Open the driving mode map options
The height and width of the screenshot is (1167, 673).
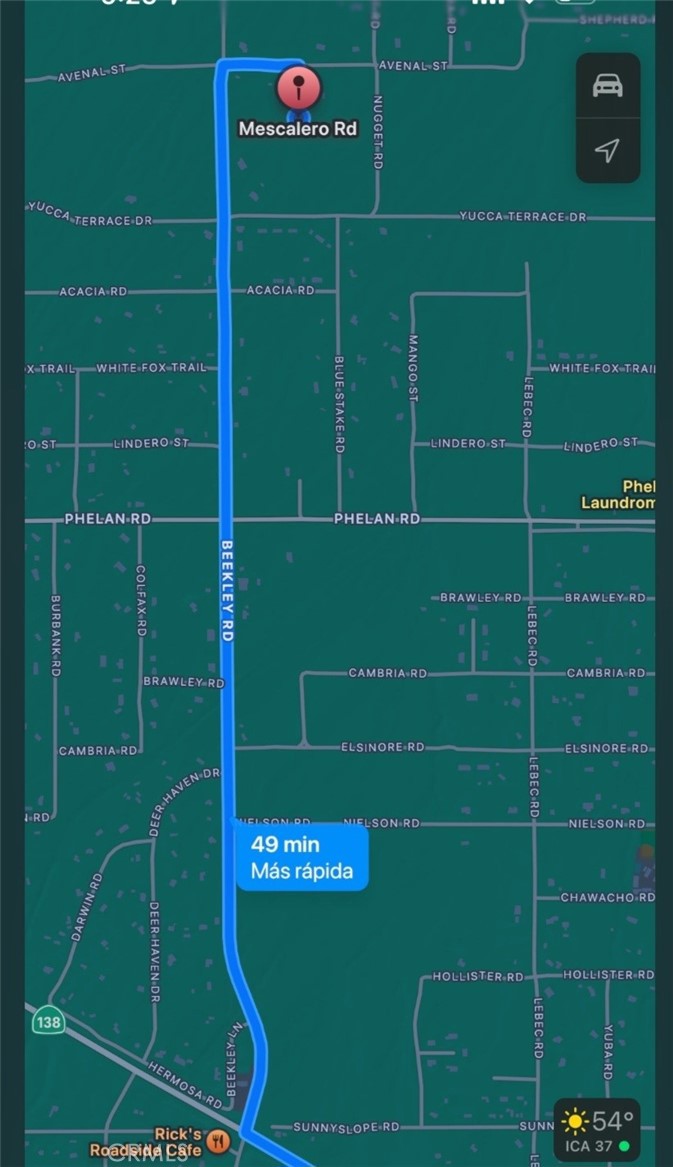coord(607,86)
